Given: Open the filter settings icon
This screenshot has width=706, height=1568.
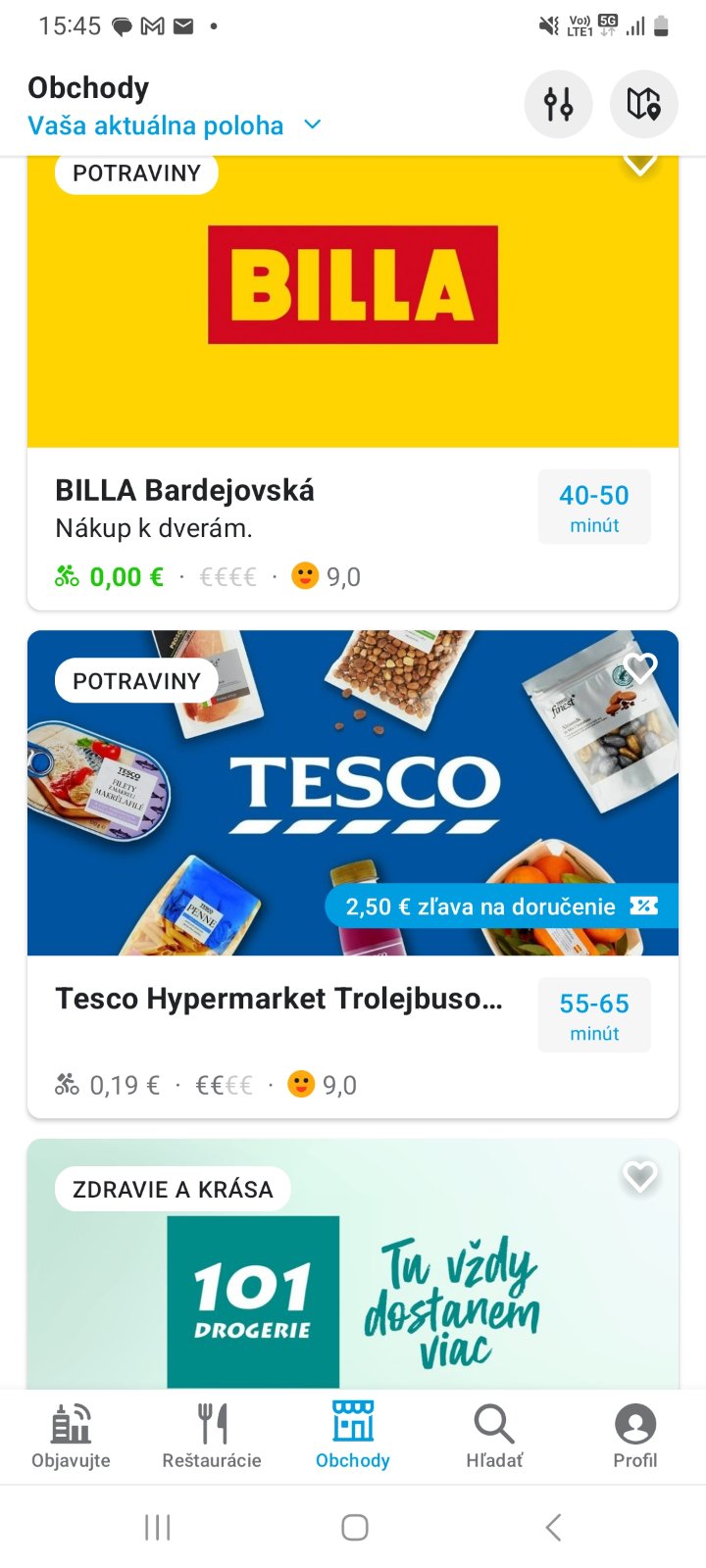Looking at the screenshot, I should pos(558,104).
